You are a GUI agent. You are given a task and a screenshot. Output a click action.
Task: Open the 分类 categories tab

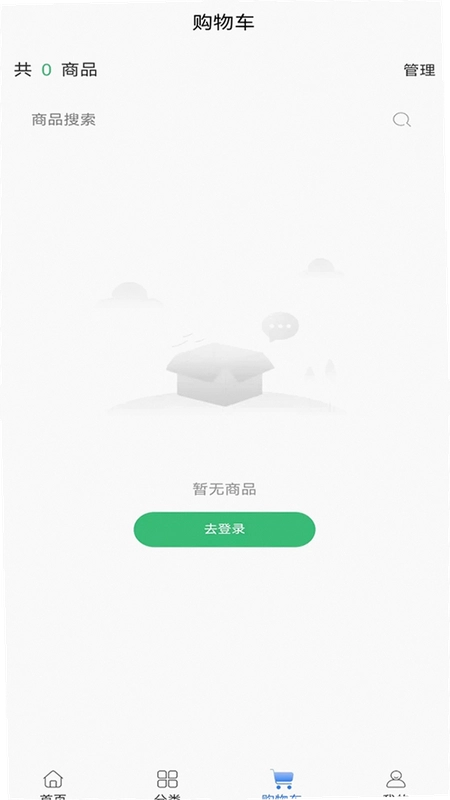point(167,784)
